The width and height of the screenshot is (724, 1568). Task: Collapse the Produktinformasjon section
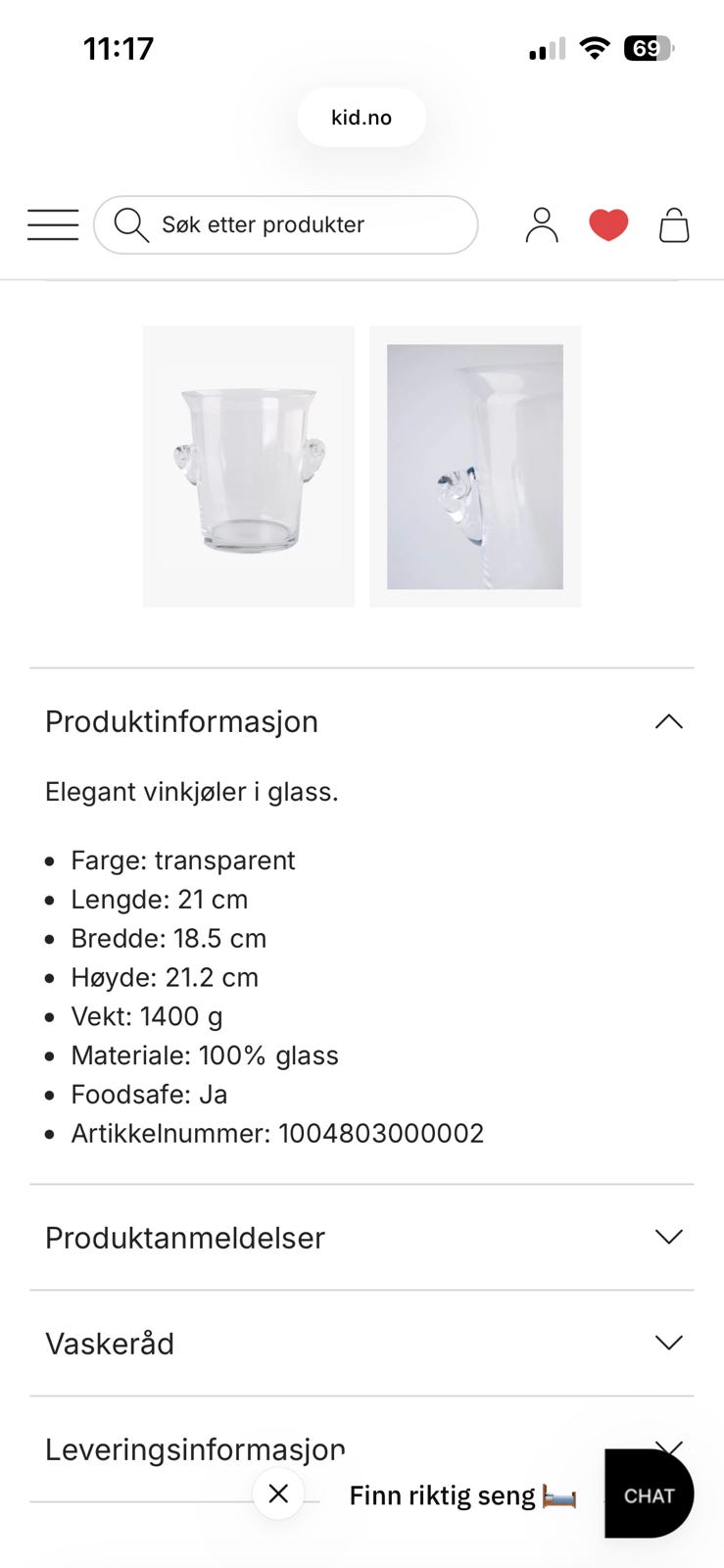pyautogui.click(x=668, y=721)
